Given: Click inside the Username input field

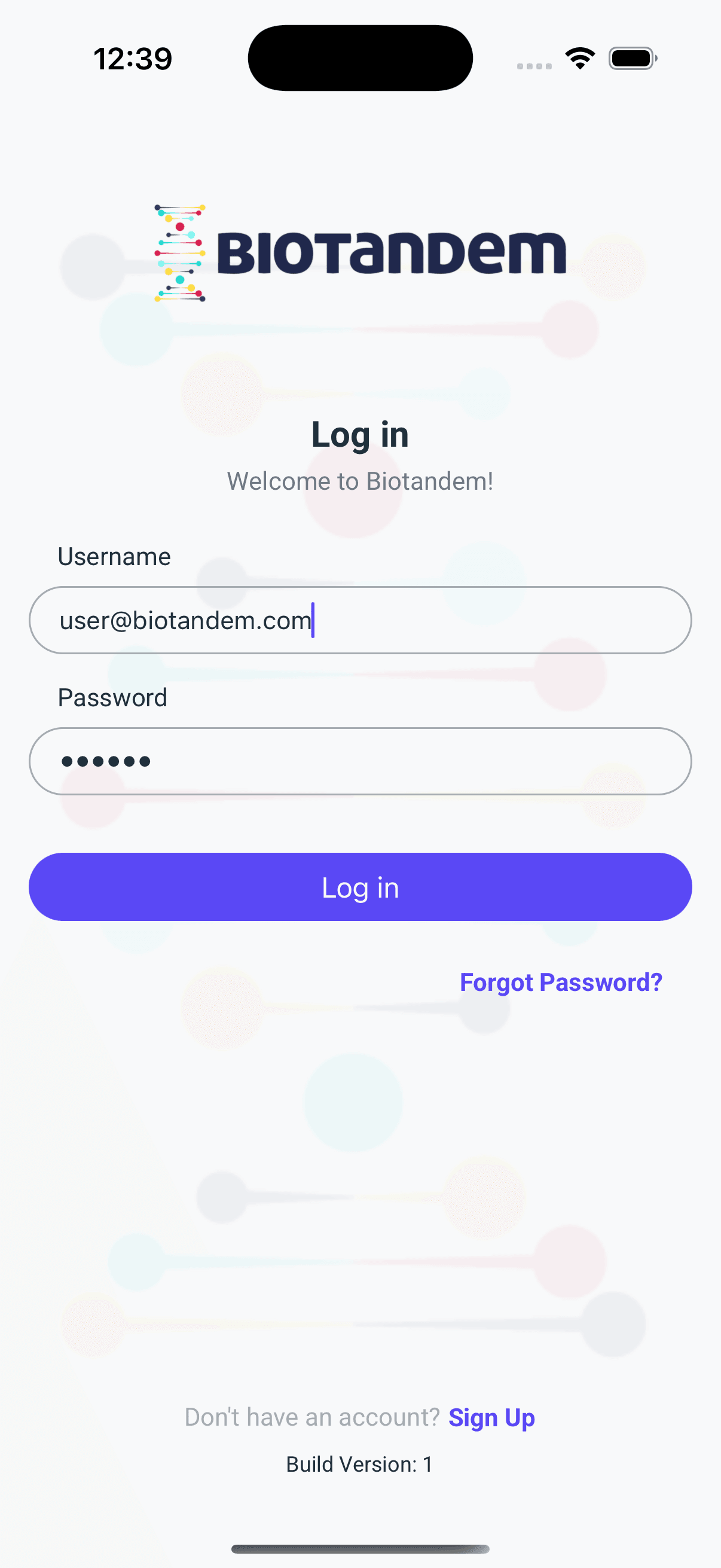Looking at the screenshot, I should [360, 620].
